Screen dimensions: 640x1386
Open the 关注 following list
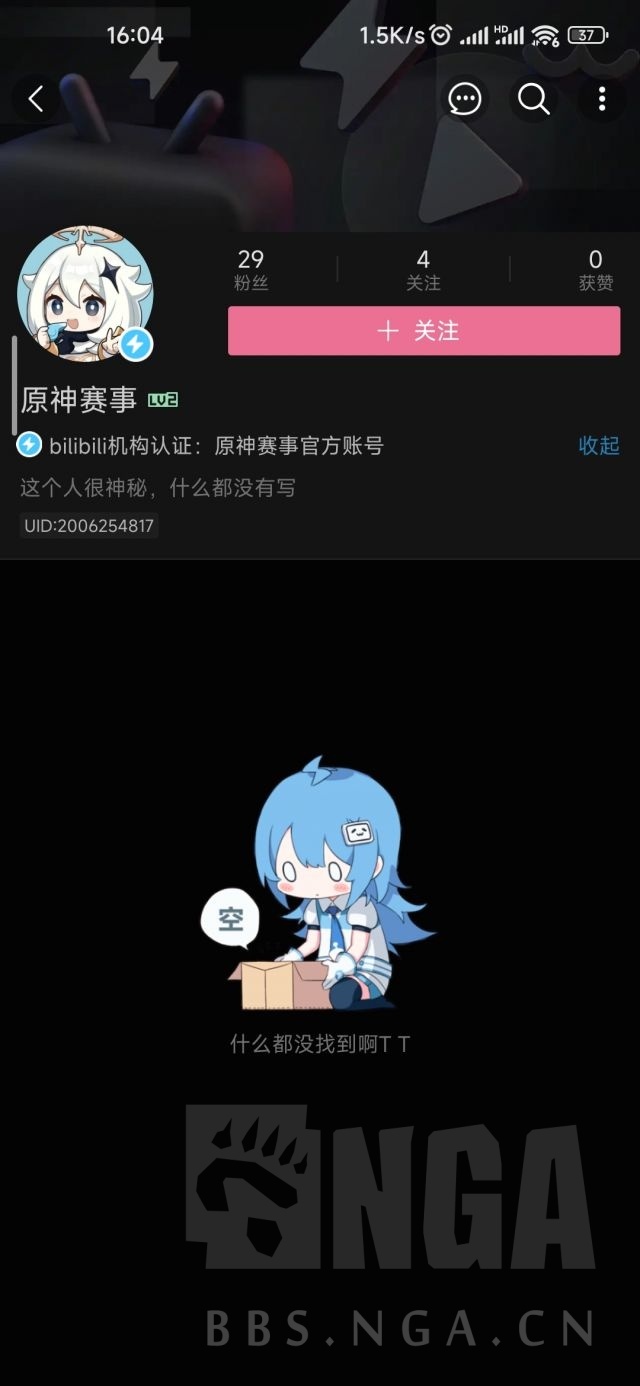pos(423,270)
